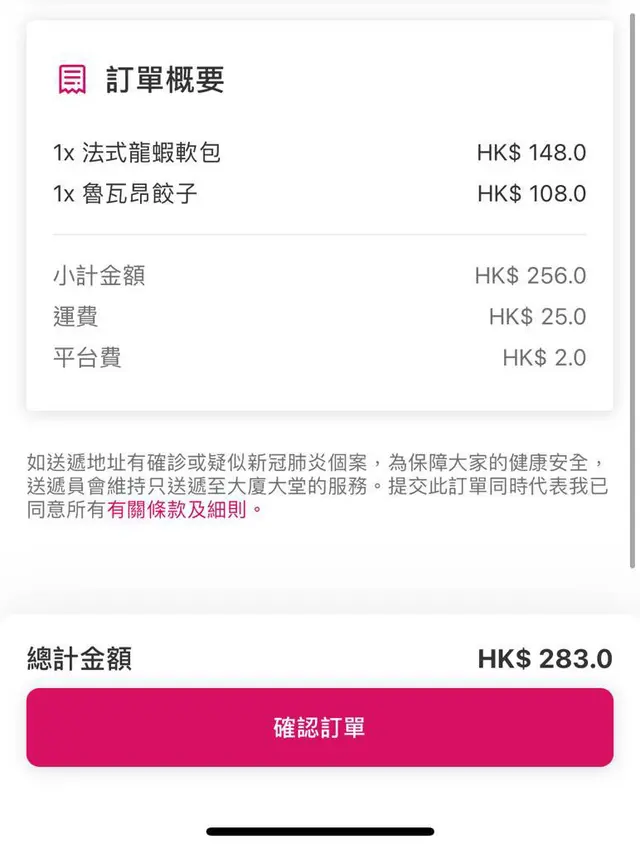Confirm the order with 確認訂單

coord(319,727)
